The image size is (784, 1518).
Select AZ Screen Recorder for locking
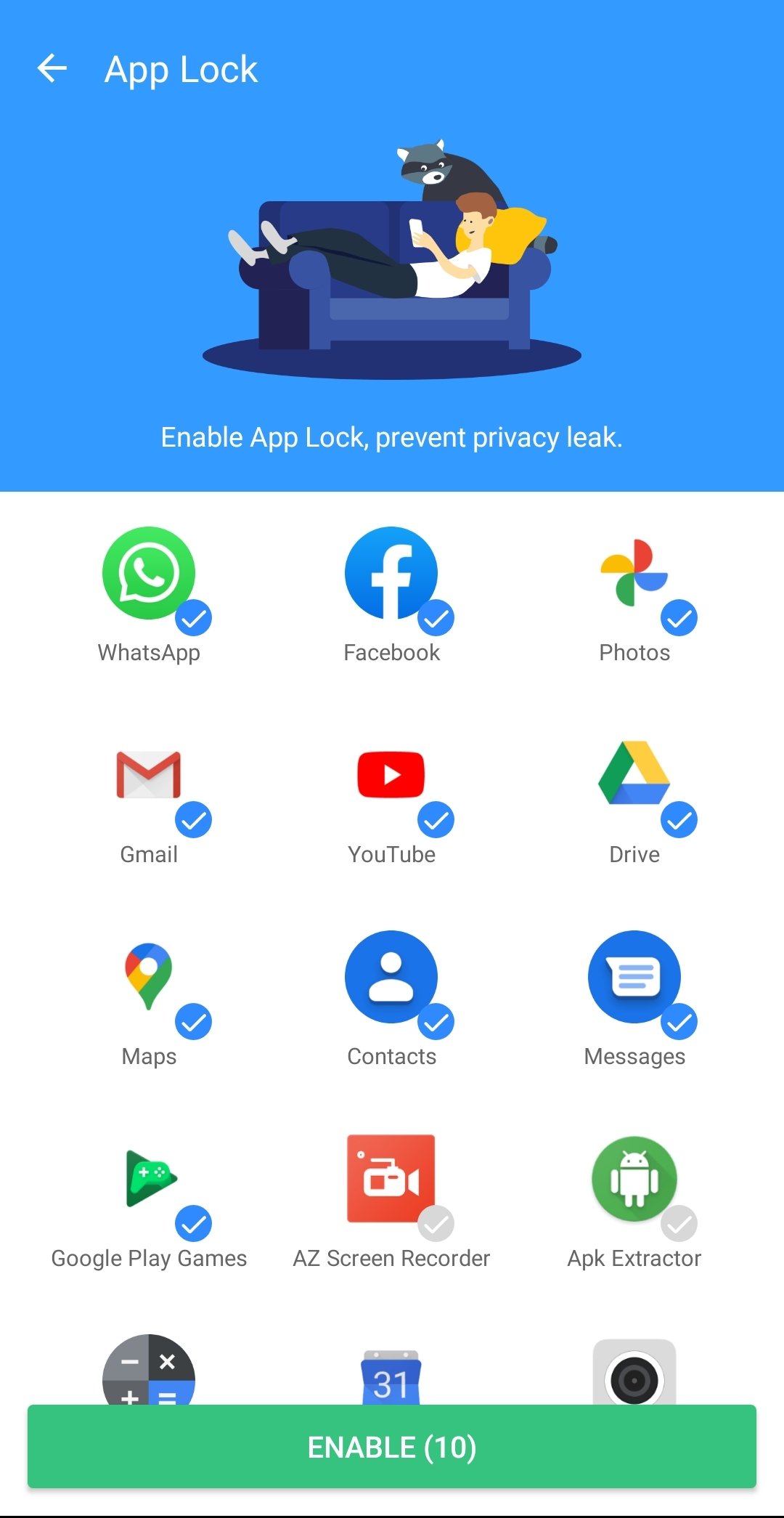392,1201
